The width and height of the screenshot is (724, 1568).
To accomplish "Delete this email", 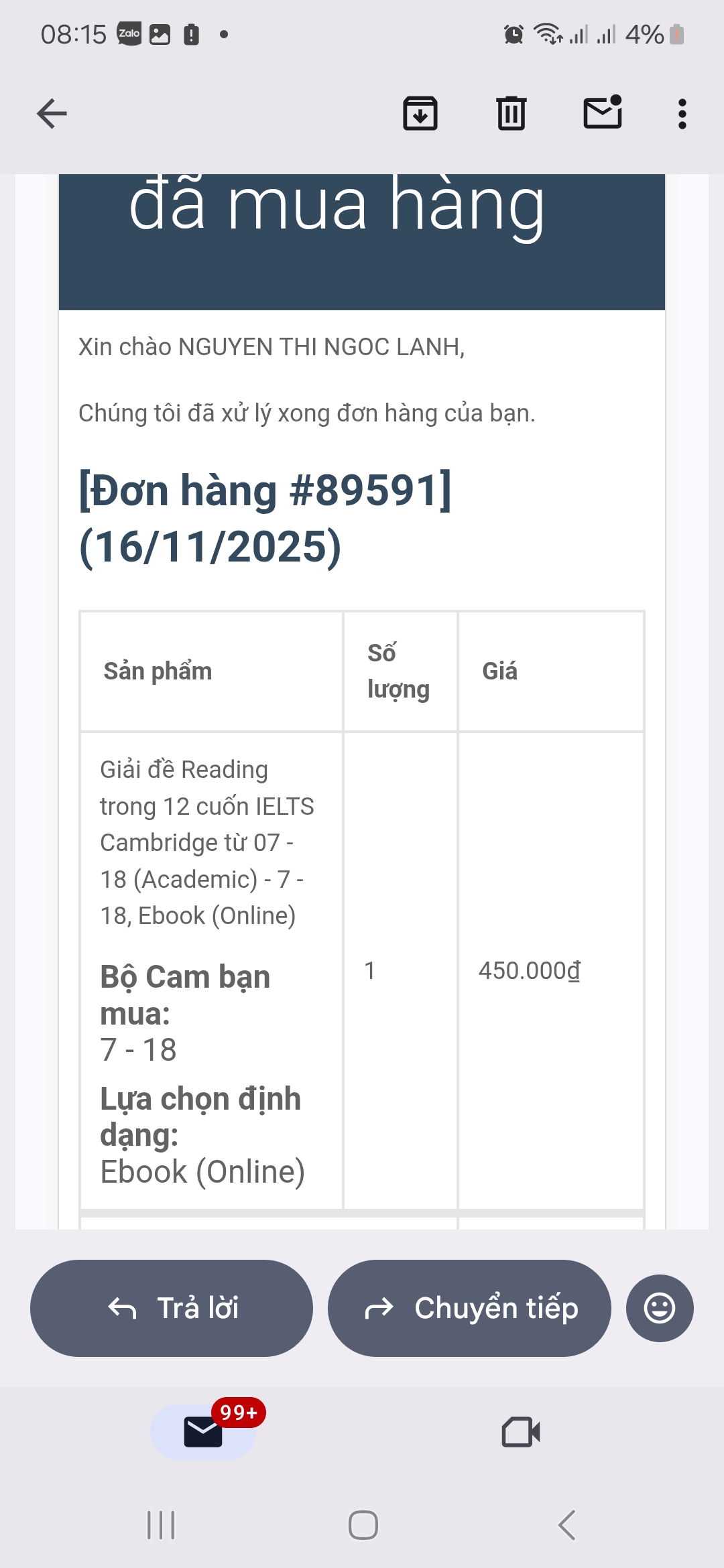I will [511, 113].
